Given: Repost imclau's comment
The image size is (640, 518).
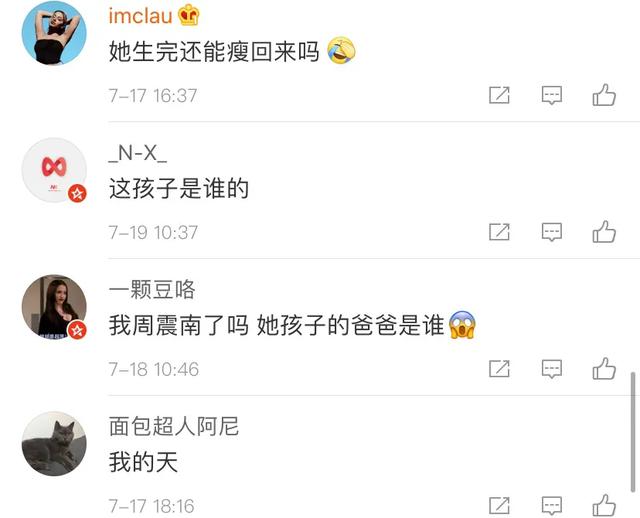Looking at the screenshot, I should [499, 95].
